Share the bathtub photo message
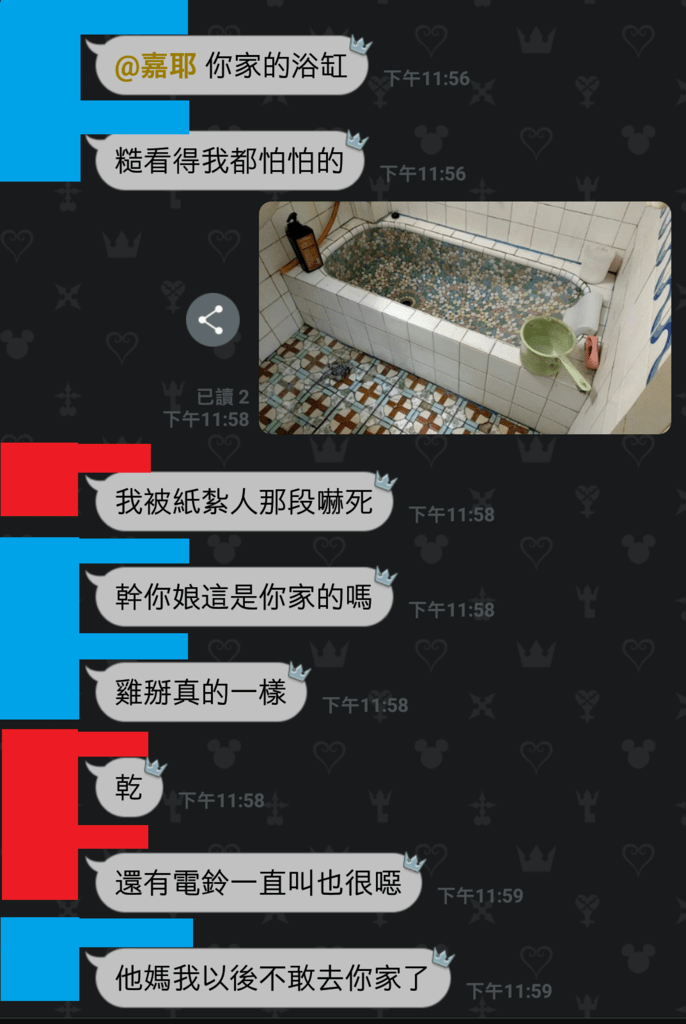 (x=212, y=320)
